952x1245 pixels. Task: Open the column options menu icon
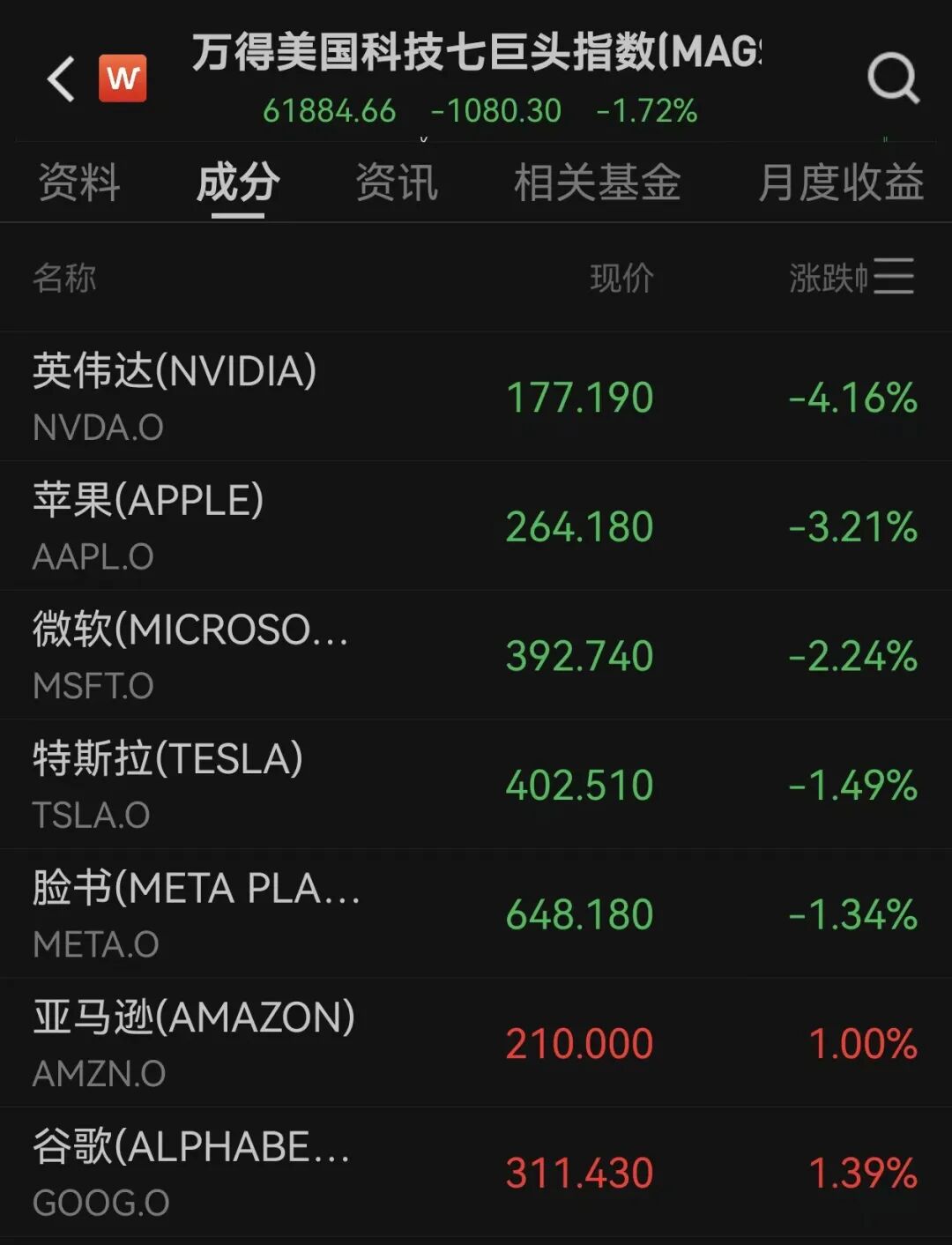pos(894,277)
